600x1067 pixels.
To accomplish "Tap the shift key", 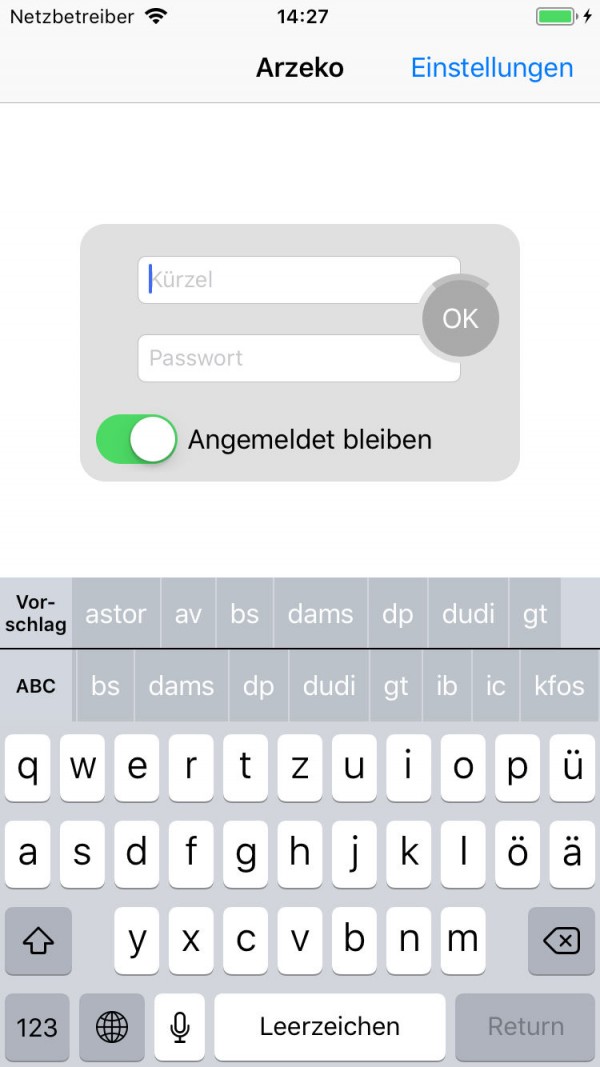I will coord(38,941).
